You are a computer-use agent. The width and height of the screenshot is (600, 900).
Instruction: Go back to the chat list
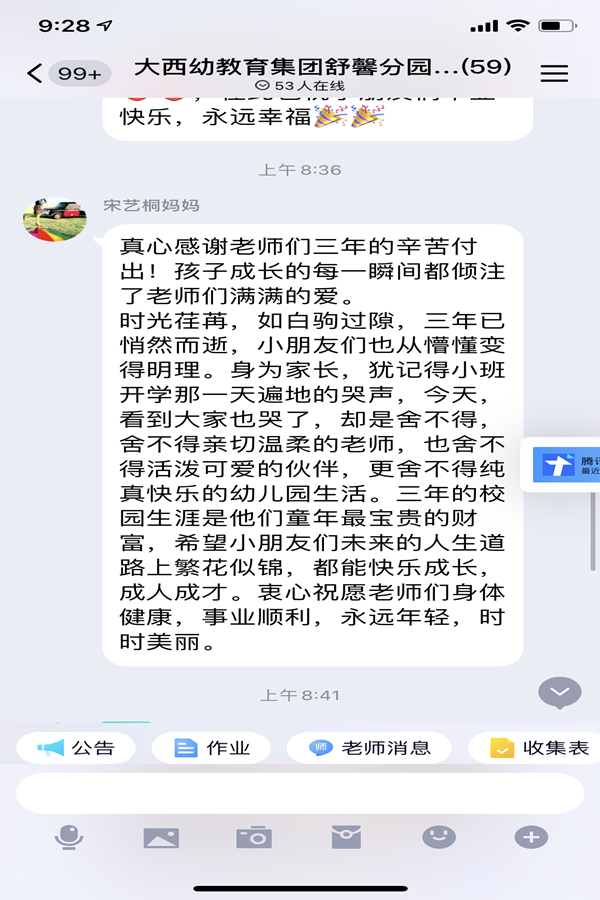coord(36,73)
